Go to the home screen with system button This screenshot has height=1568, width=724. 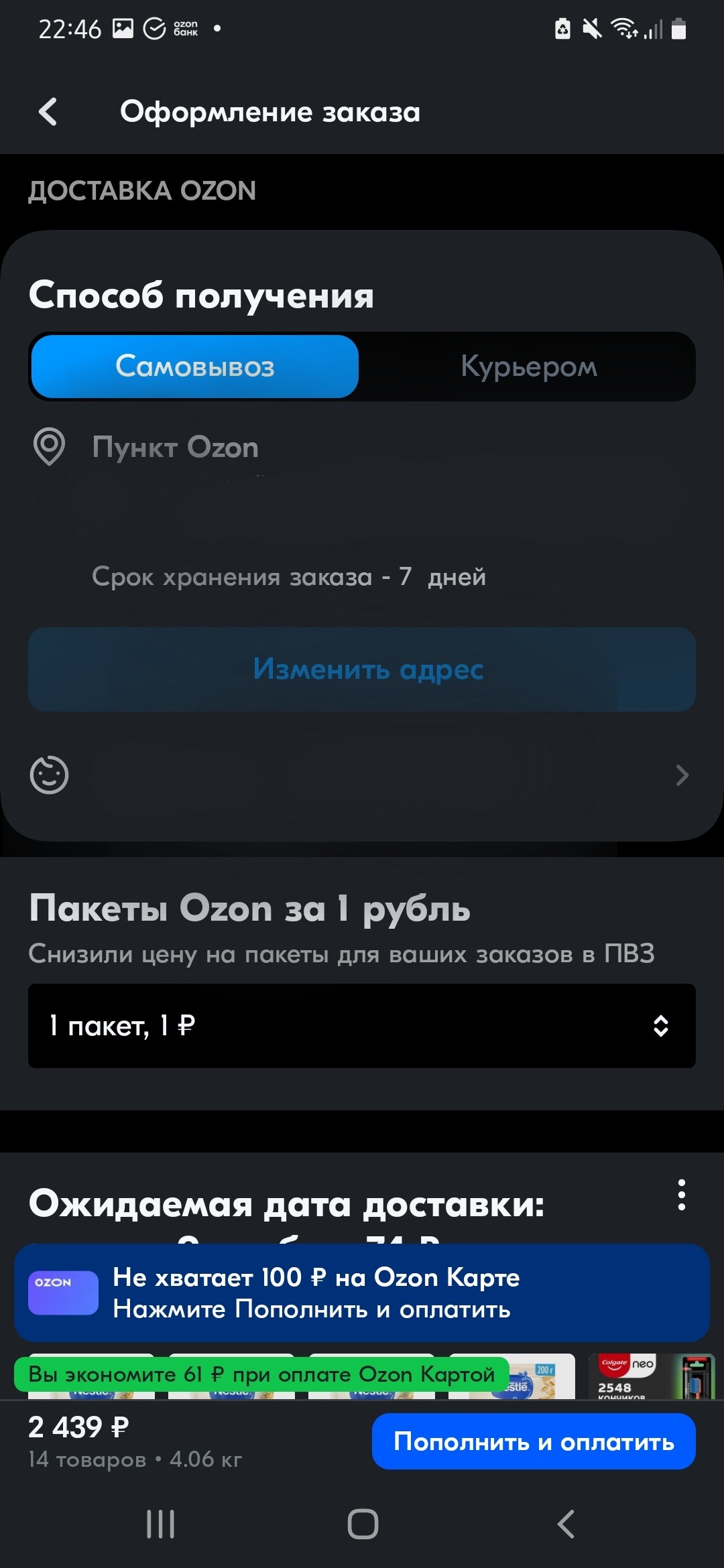point(363,1524)
